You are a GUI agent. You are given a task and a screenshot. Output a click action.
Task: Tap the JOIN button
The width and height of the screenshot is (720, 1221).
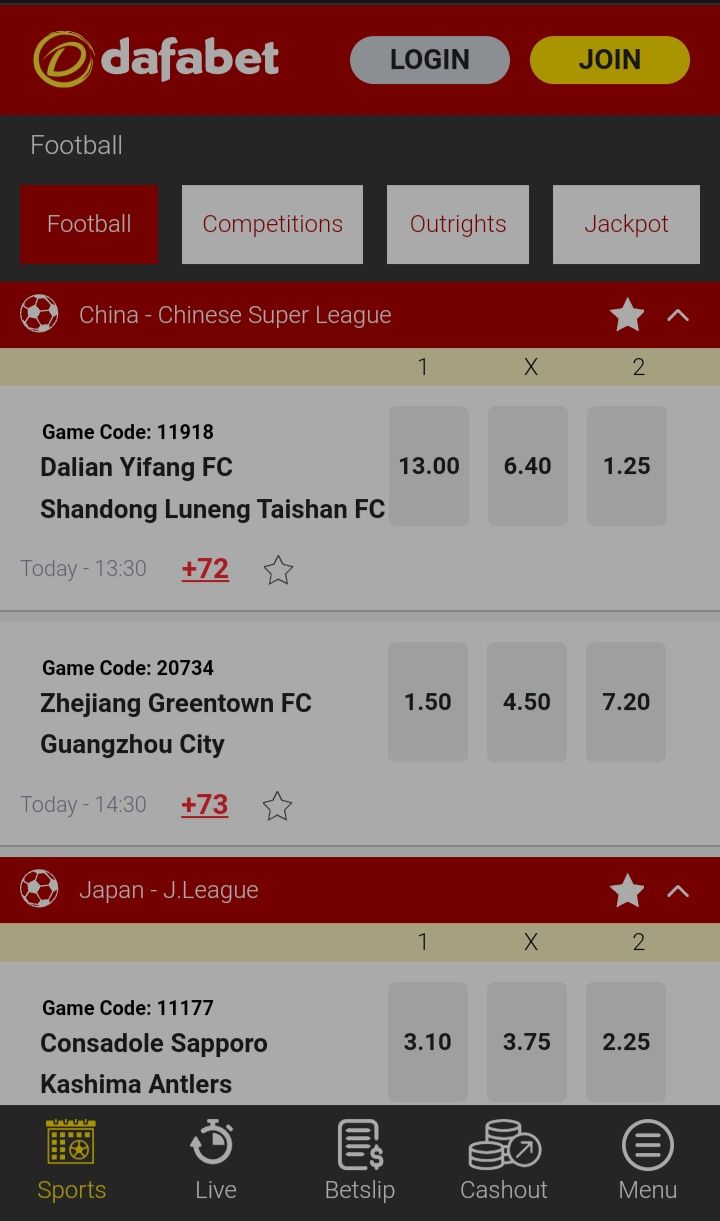click(609, 60)
